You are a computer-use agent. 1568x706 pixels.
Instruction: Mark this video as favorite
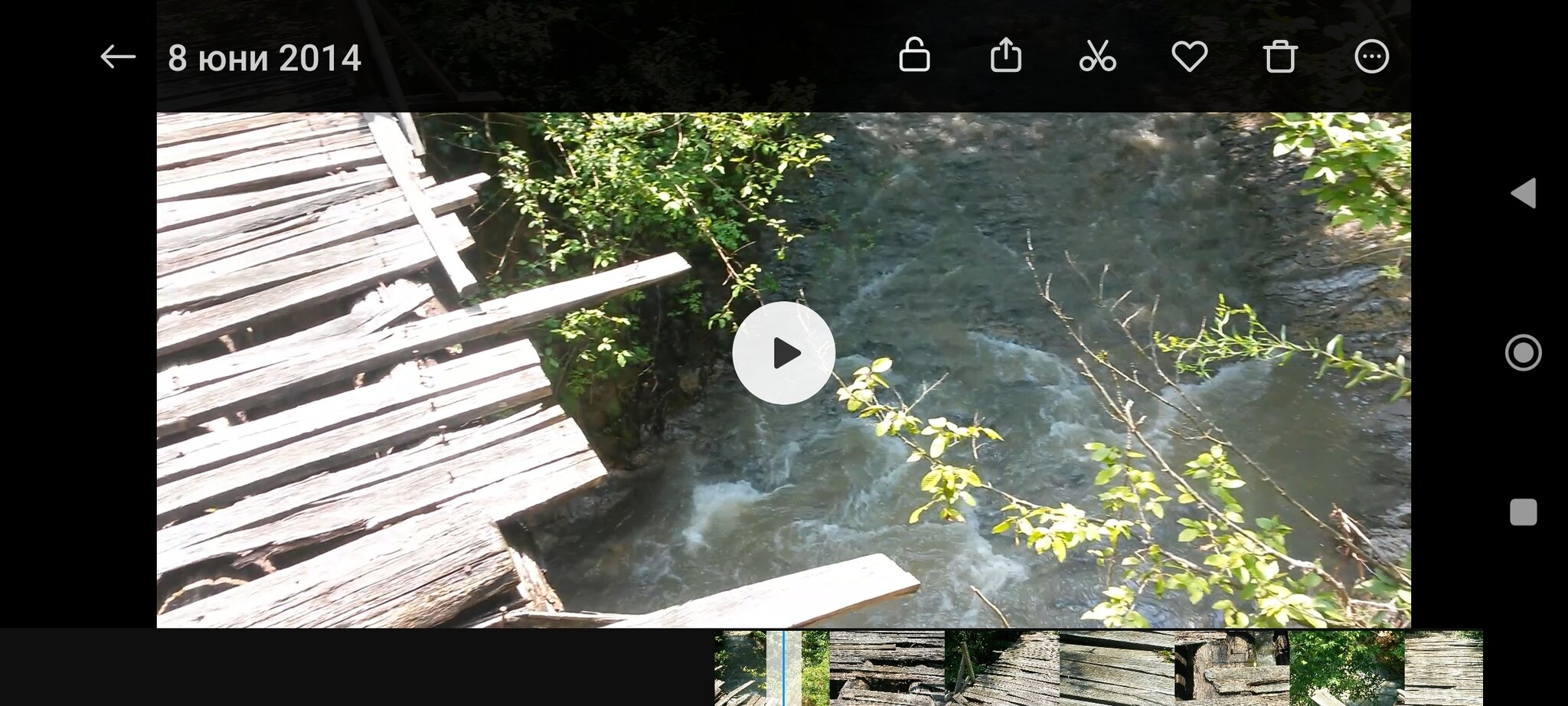tap(1189, 56)
